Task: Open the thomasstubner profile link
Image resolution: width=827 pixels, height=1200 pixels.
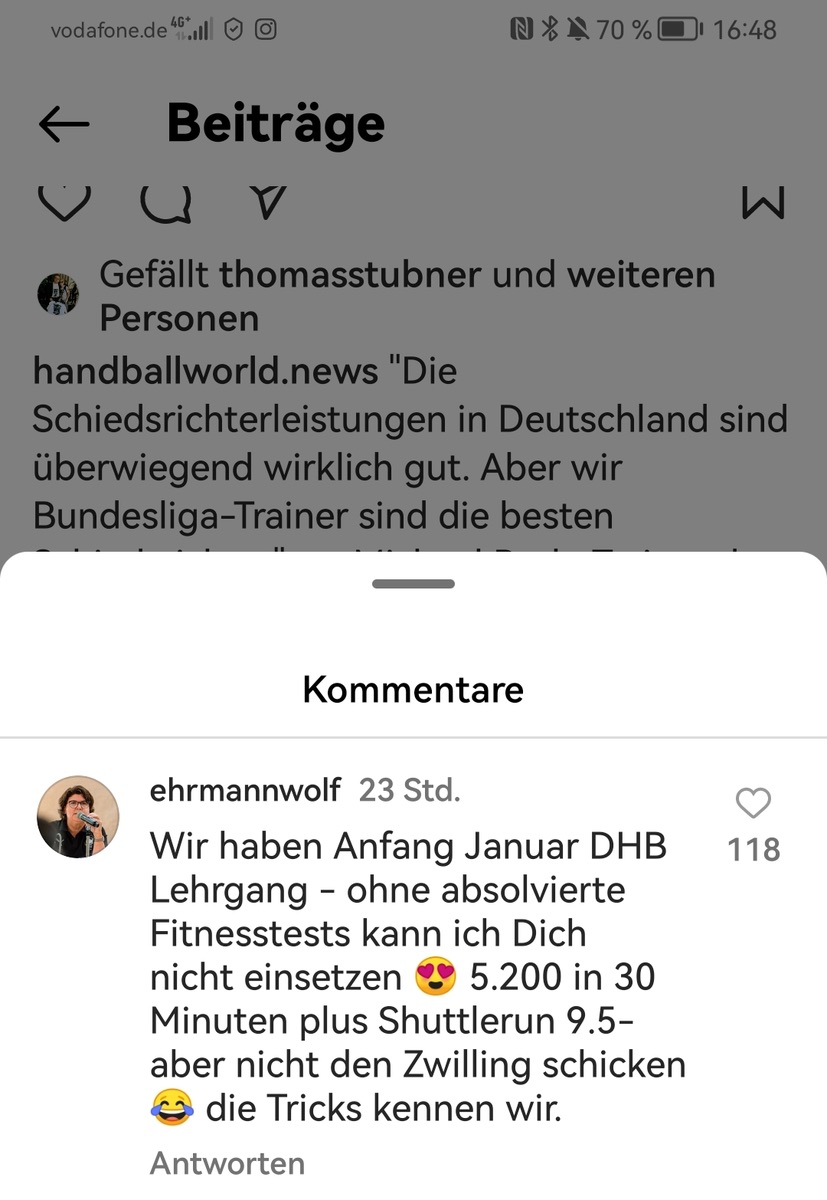Action: [350, 274]
